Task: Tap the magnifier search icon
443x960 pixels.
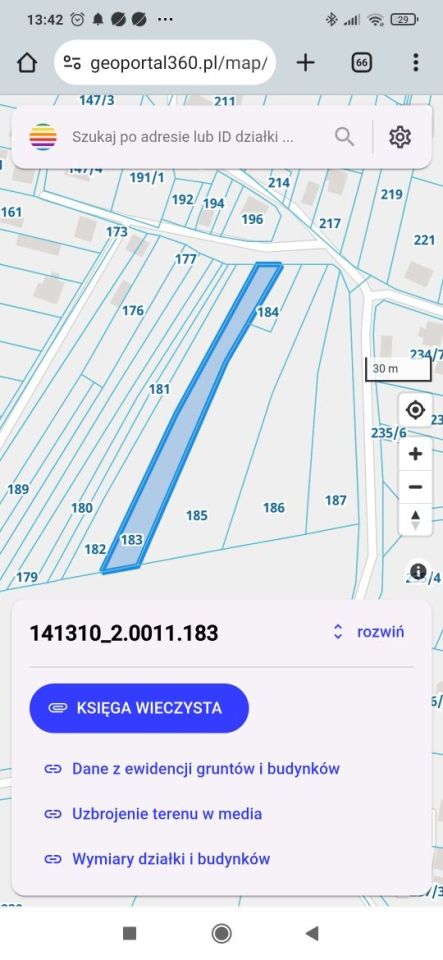Action: (345, 137)
